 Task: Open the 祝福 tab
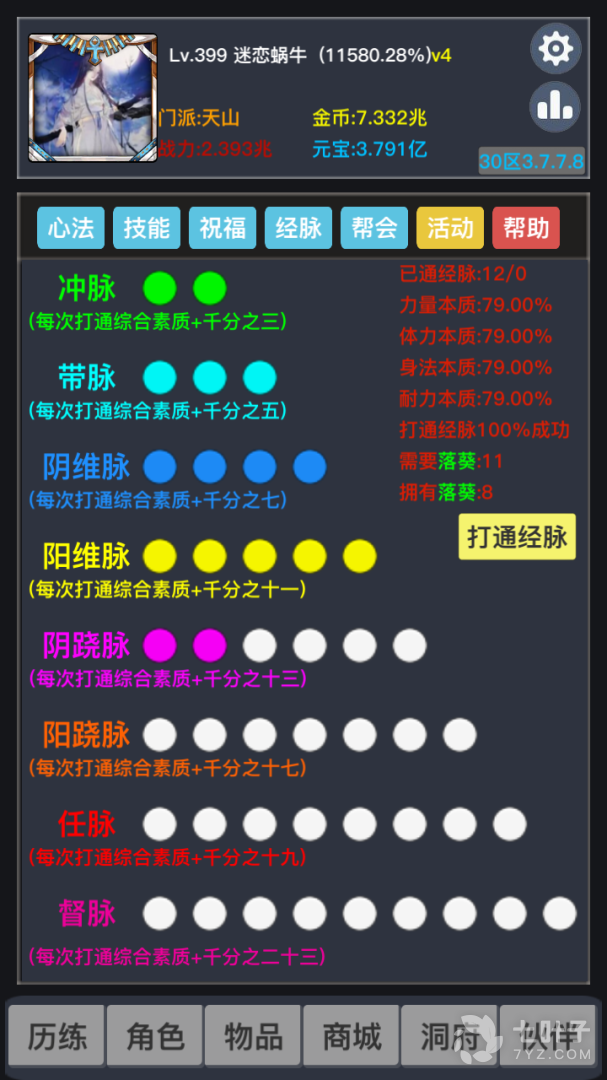point(222,228)
